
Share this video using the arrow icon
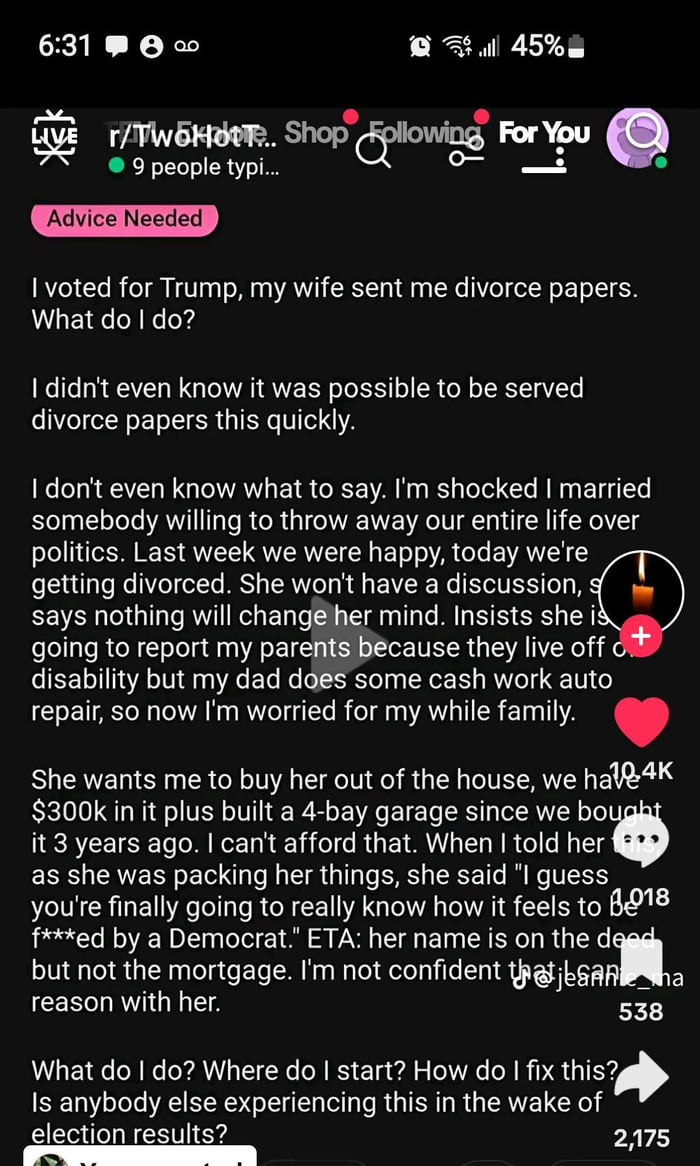tap(641, 1080)
